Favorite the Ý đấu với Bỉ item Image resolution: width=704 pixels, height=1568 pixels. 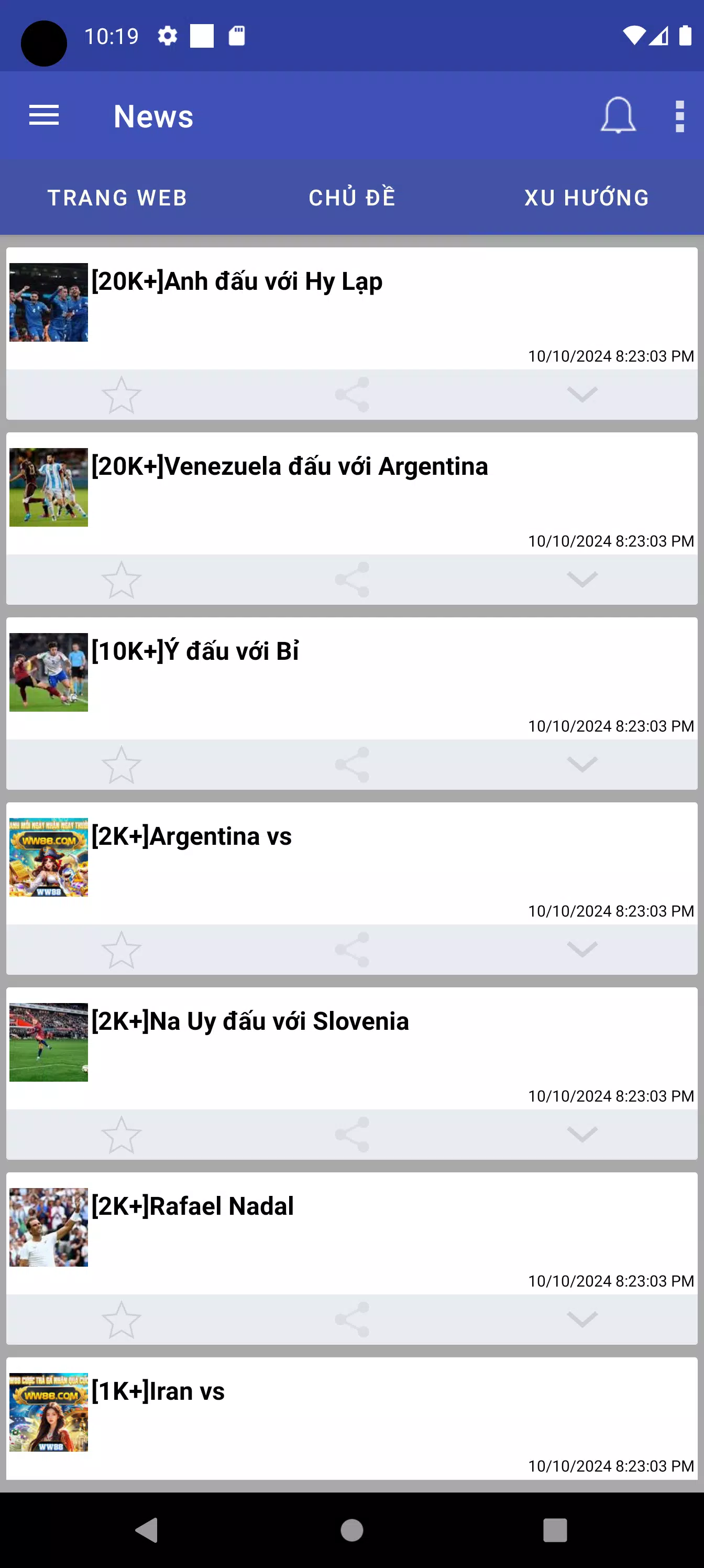[121, 765]
